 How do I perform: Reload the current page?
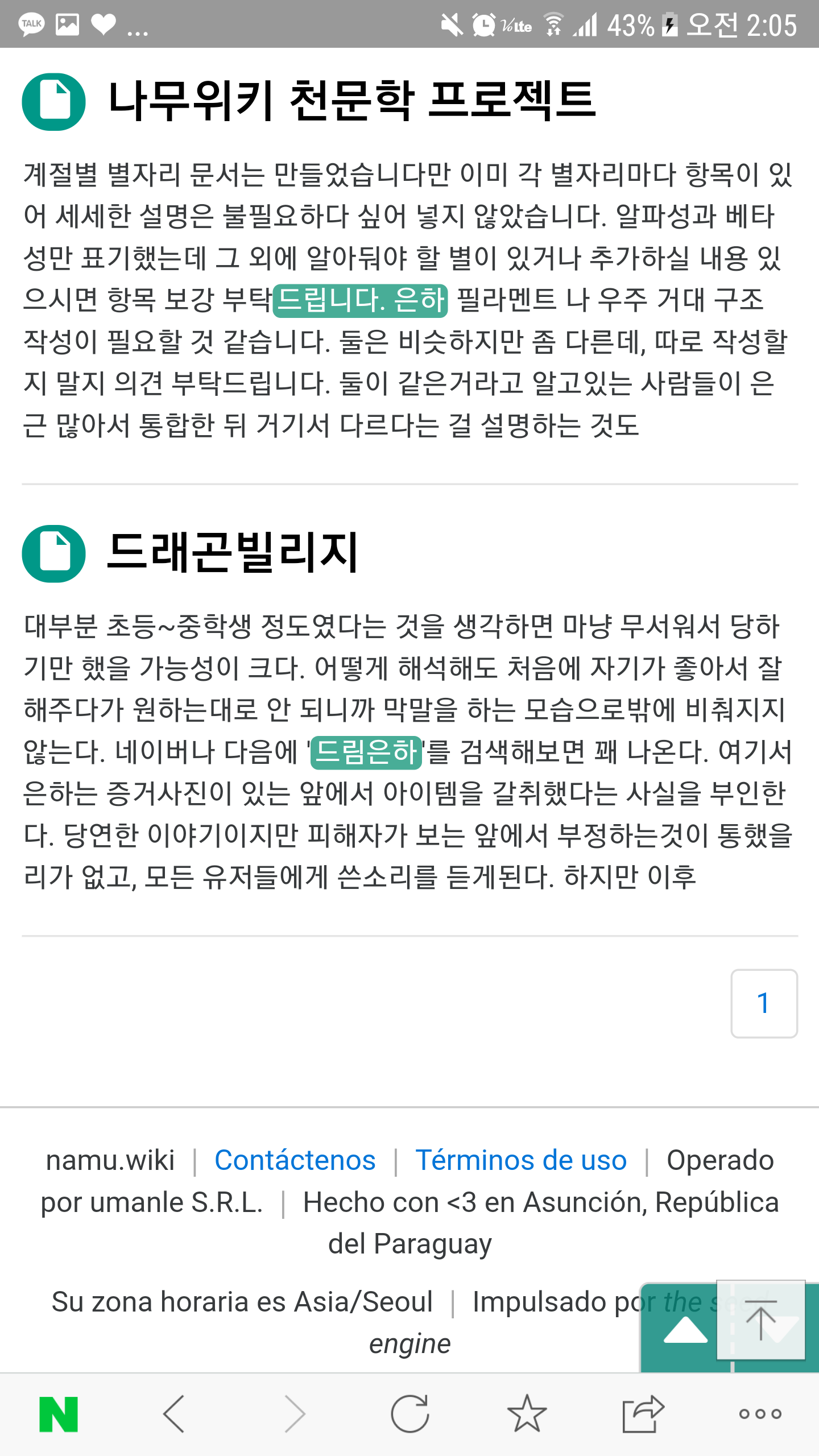pos(409,1414)
